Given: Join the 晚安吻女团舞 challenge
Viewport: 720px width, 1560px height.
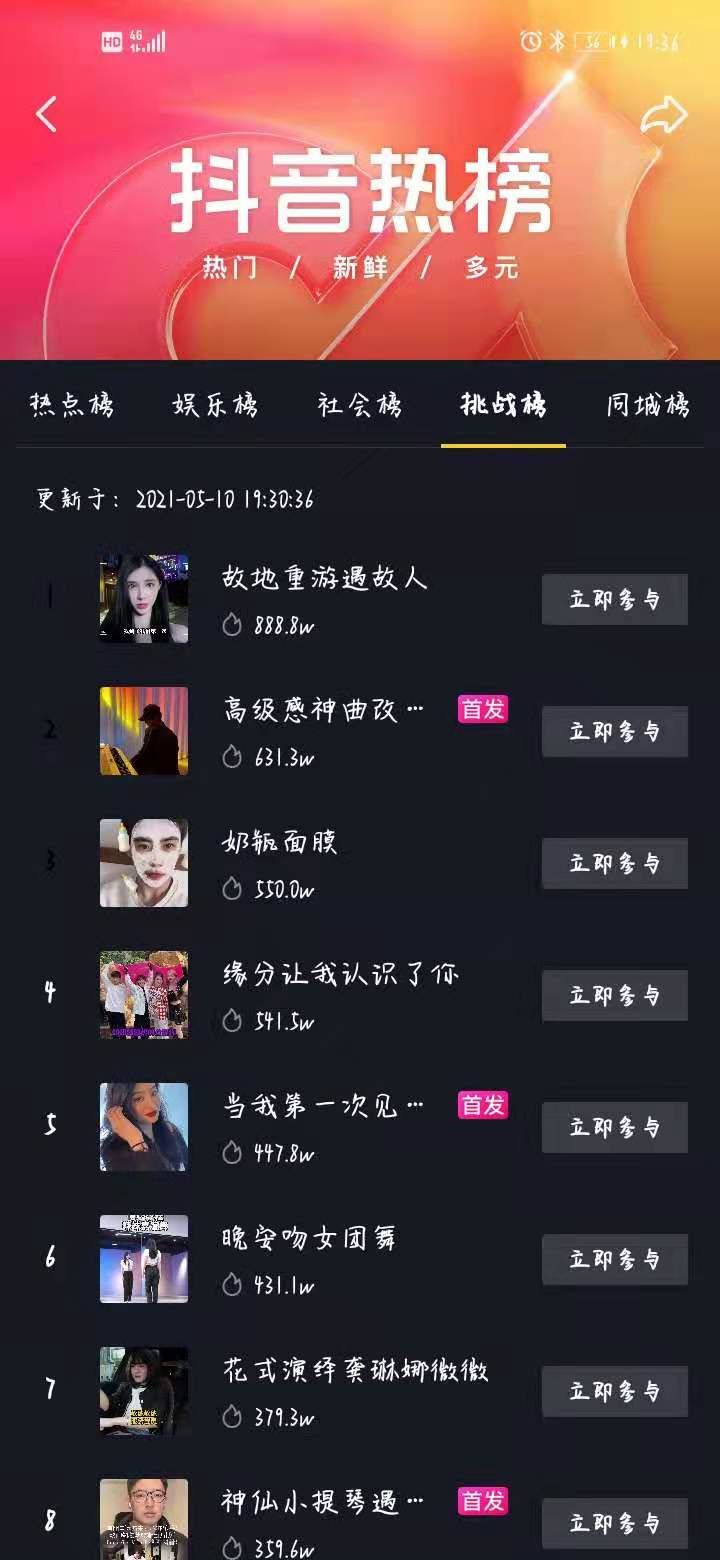Looking at the screenshot, I should (615, 1259).
